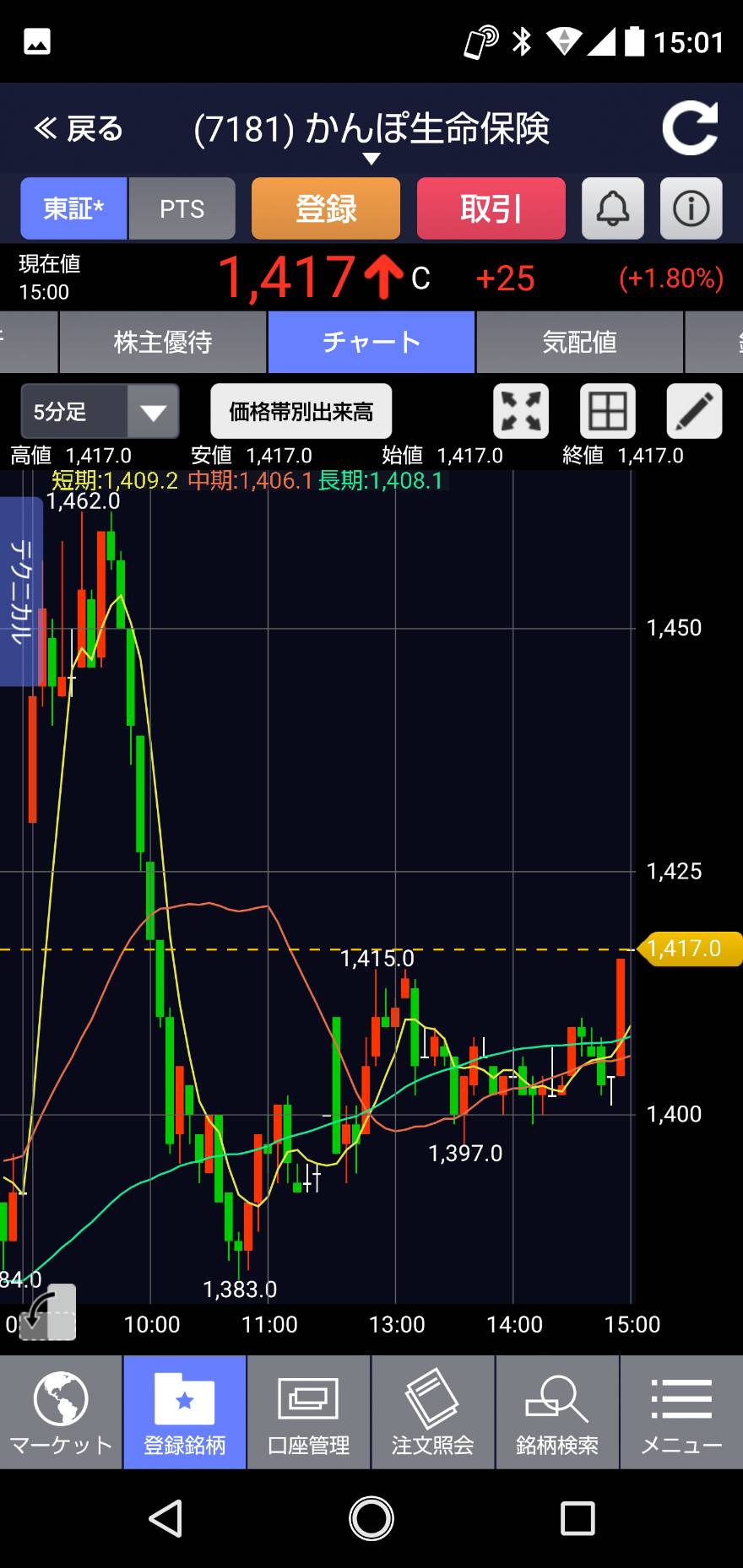Show 価格帯別出来高 on the chart
743x1568 pixels.
[x=301, y=412]
